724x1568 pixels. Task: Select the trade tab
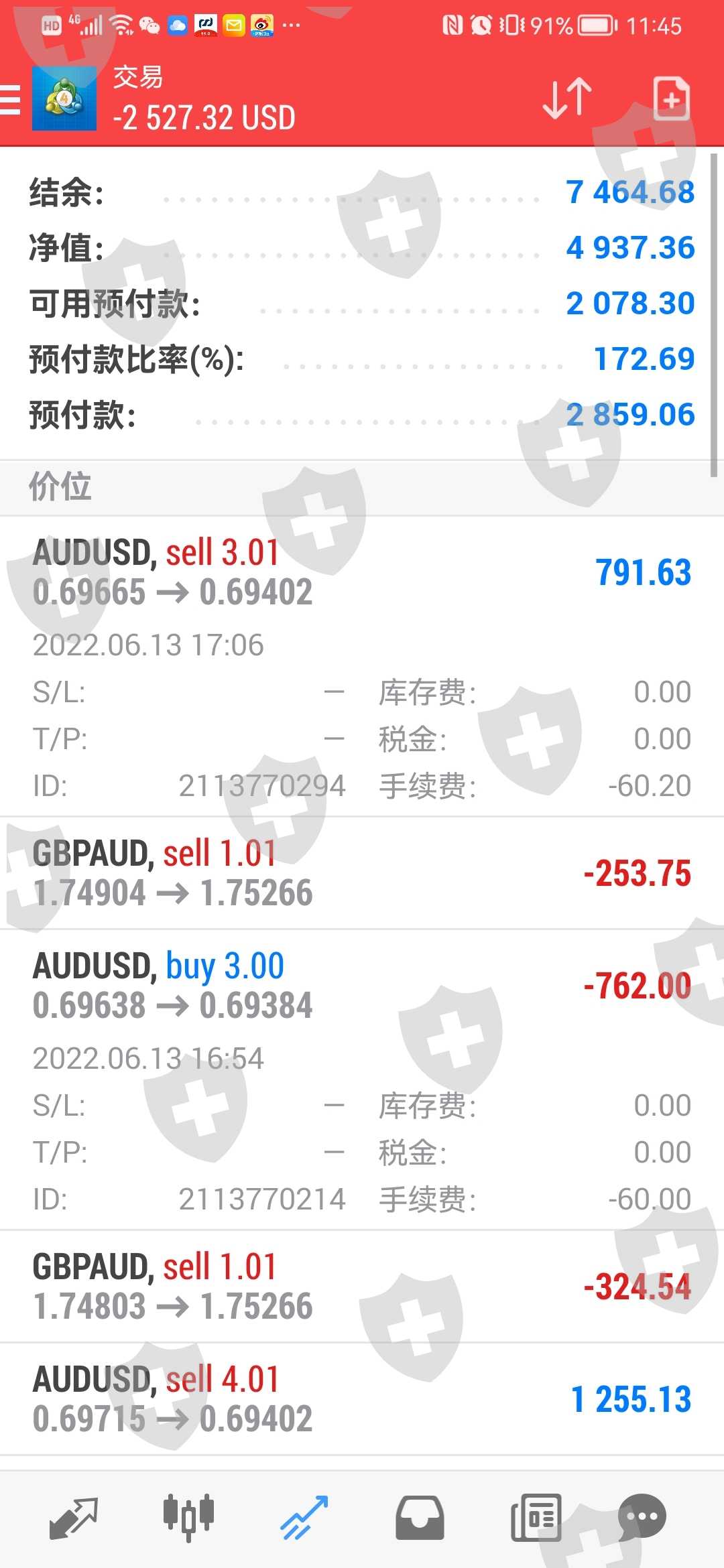tap(304, 1518)
